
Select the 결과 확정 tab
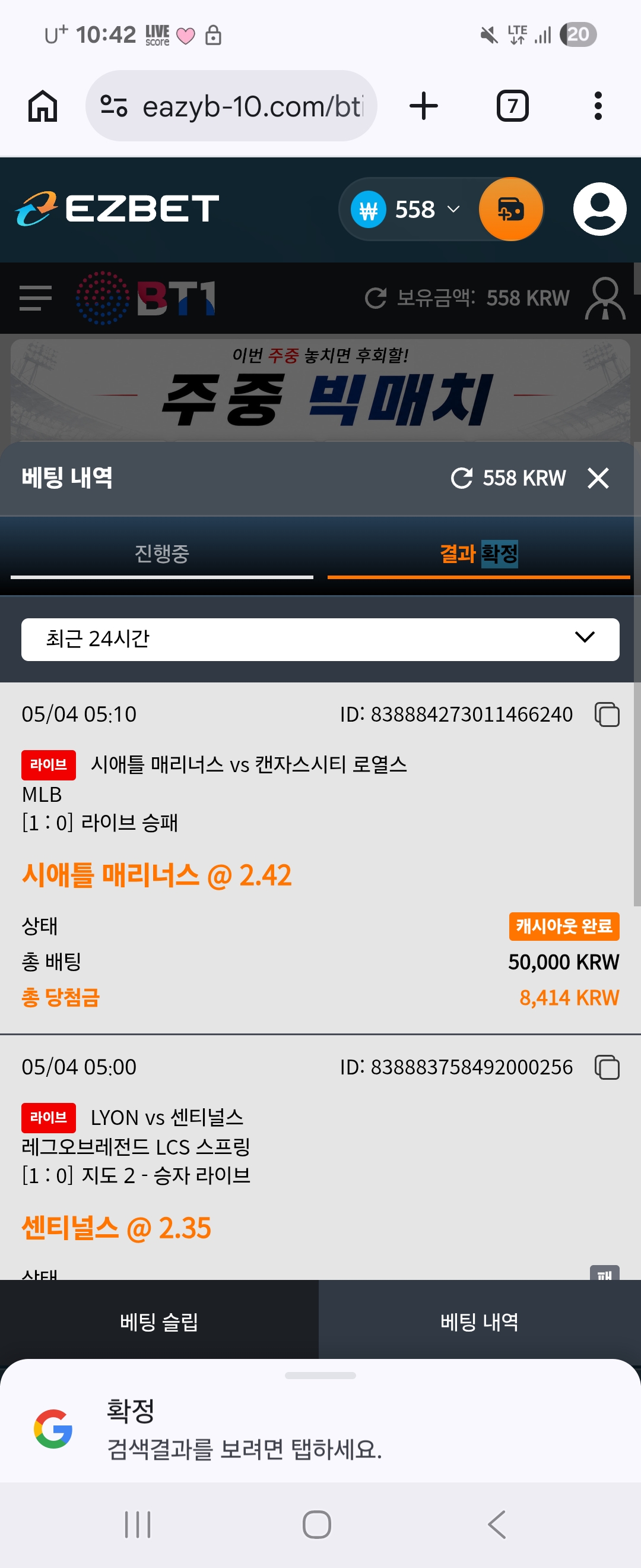[x=478, y=554]
